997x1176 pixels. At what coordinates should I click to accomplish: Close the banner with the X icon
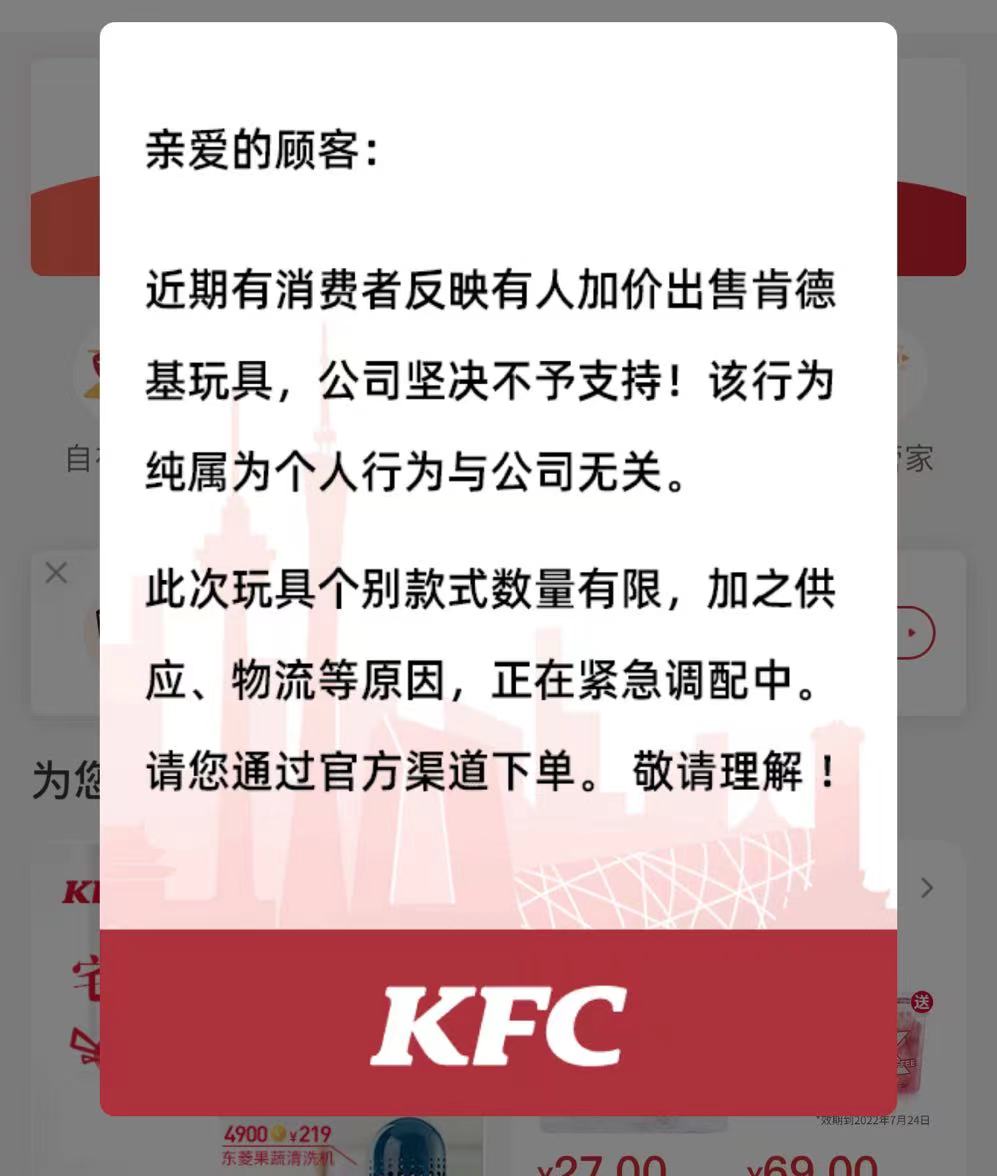click(x=56, y=573)
